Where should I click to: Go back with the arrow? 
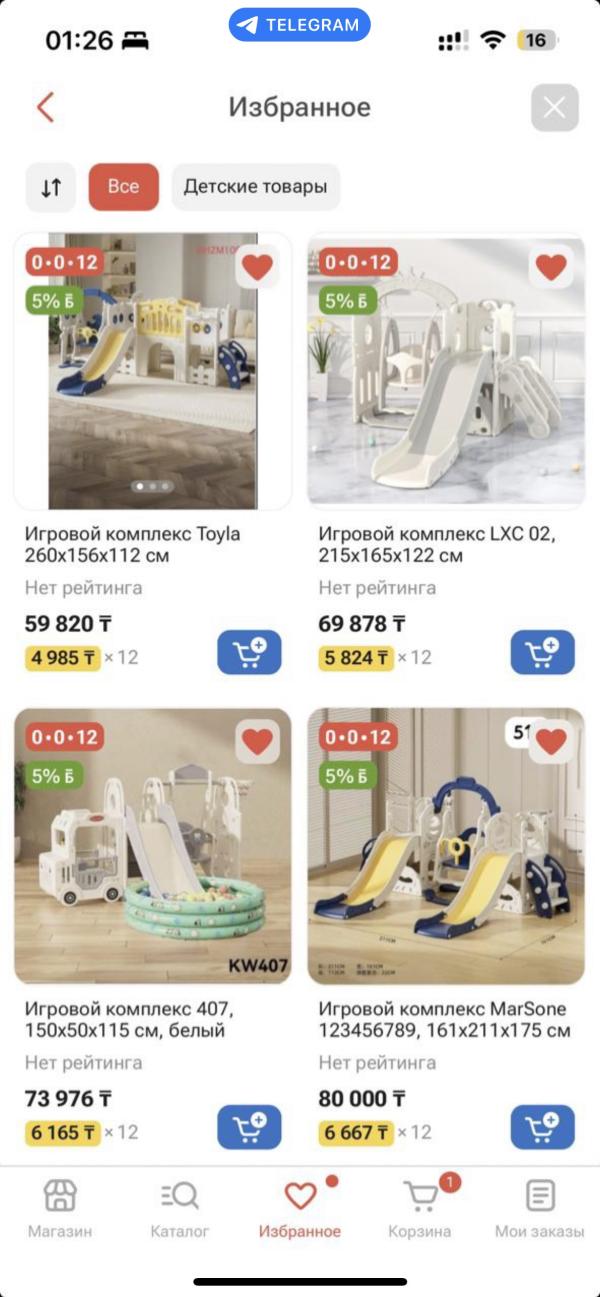point(45,107)
